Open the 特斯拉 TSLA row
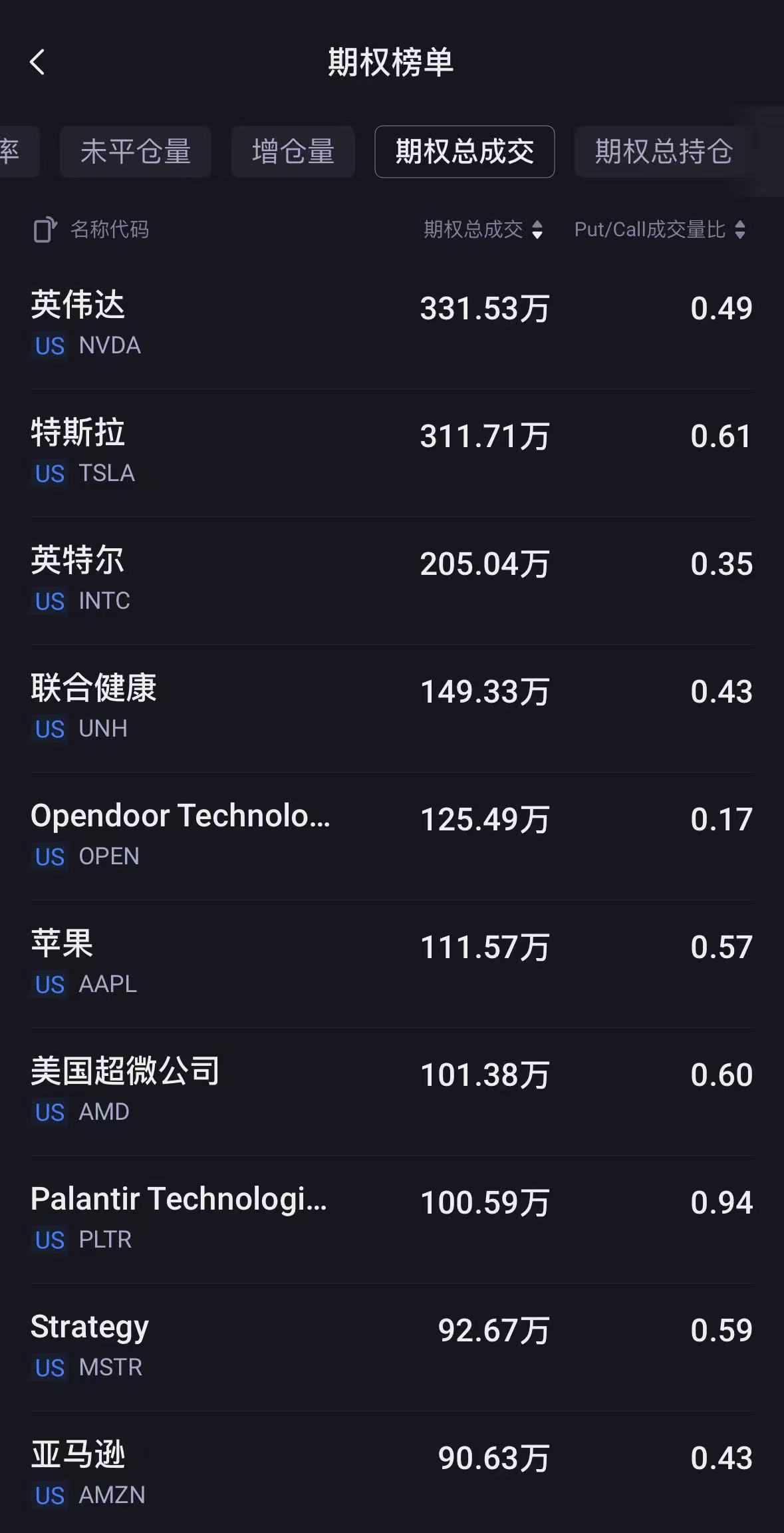Viewport: 784px width, 1533px height. click(392, 453)
